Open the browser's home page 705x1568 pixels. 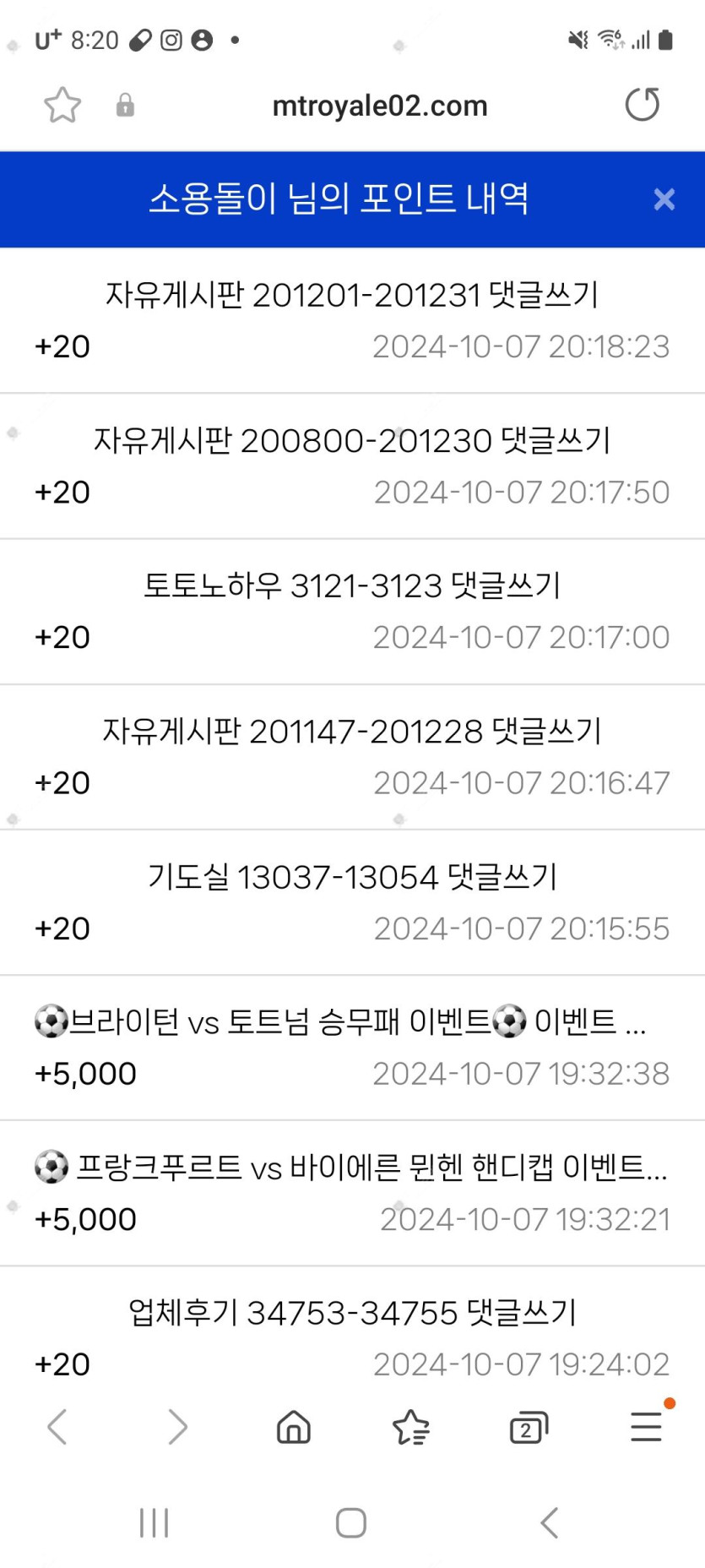click(x=294, y=1427)
